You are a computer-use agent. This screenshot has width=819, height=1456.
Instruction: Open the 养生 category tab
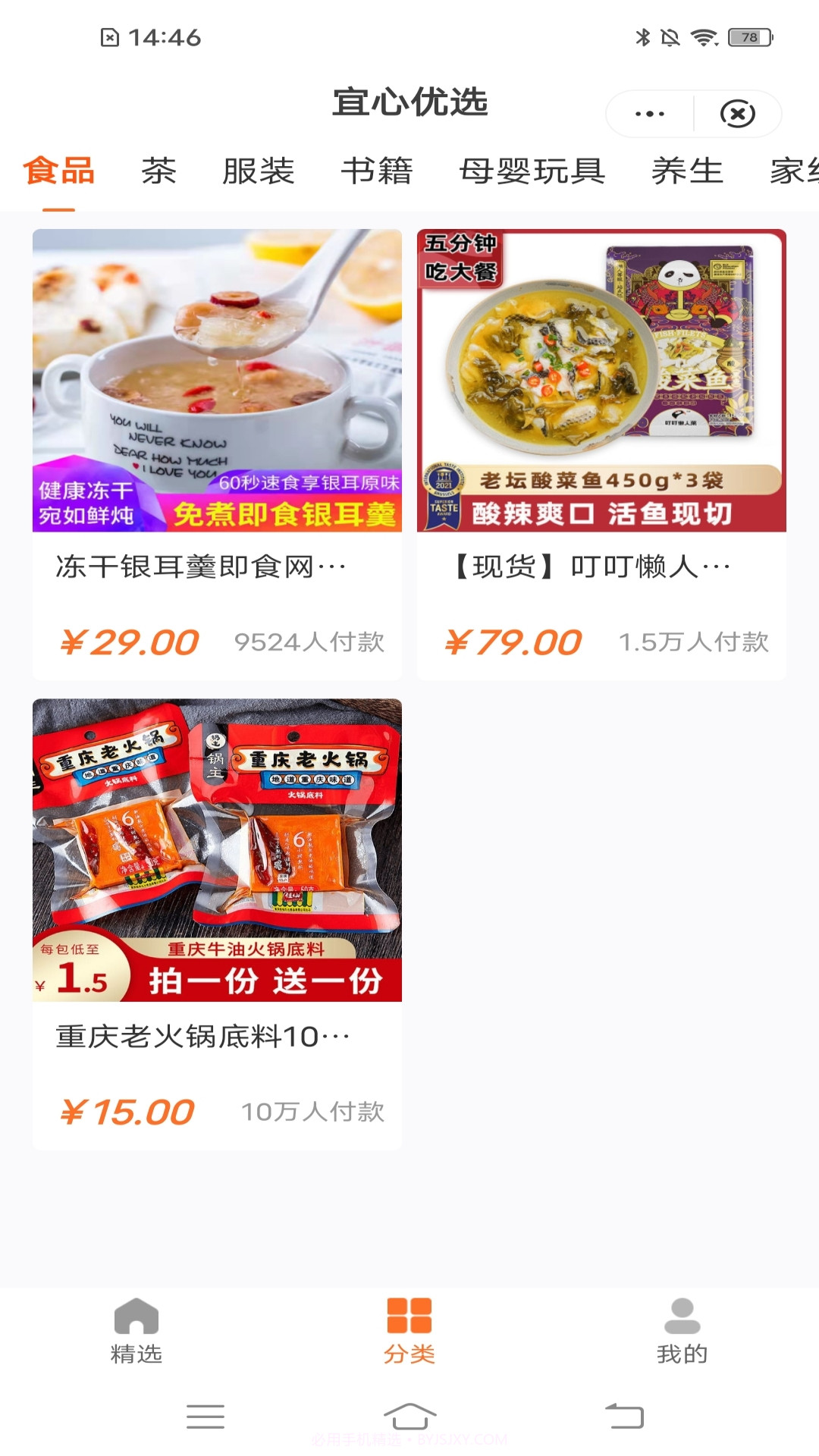coord(687,172)
